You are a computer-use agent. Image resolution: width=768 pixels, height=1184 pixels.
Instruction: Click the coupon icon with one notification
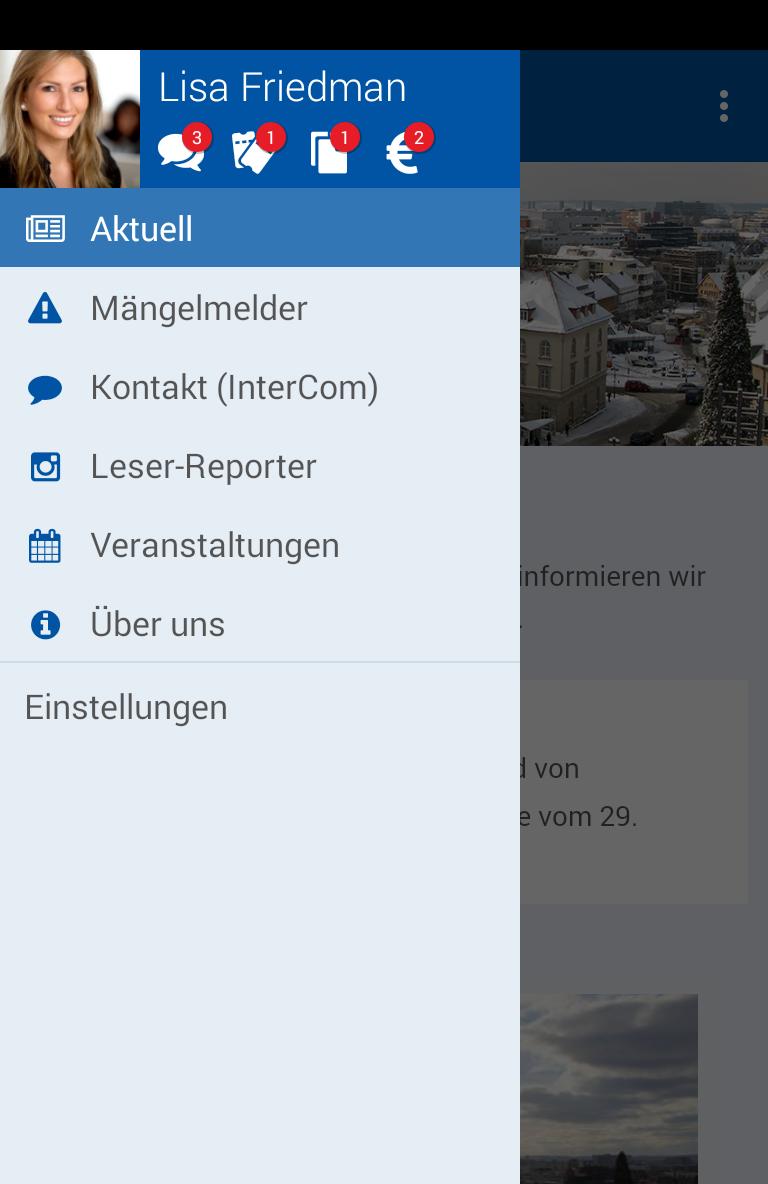click(x=255, y=151)
